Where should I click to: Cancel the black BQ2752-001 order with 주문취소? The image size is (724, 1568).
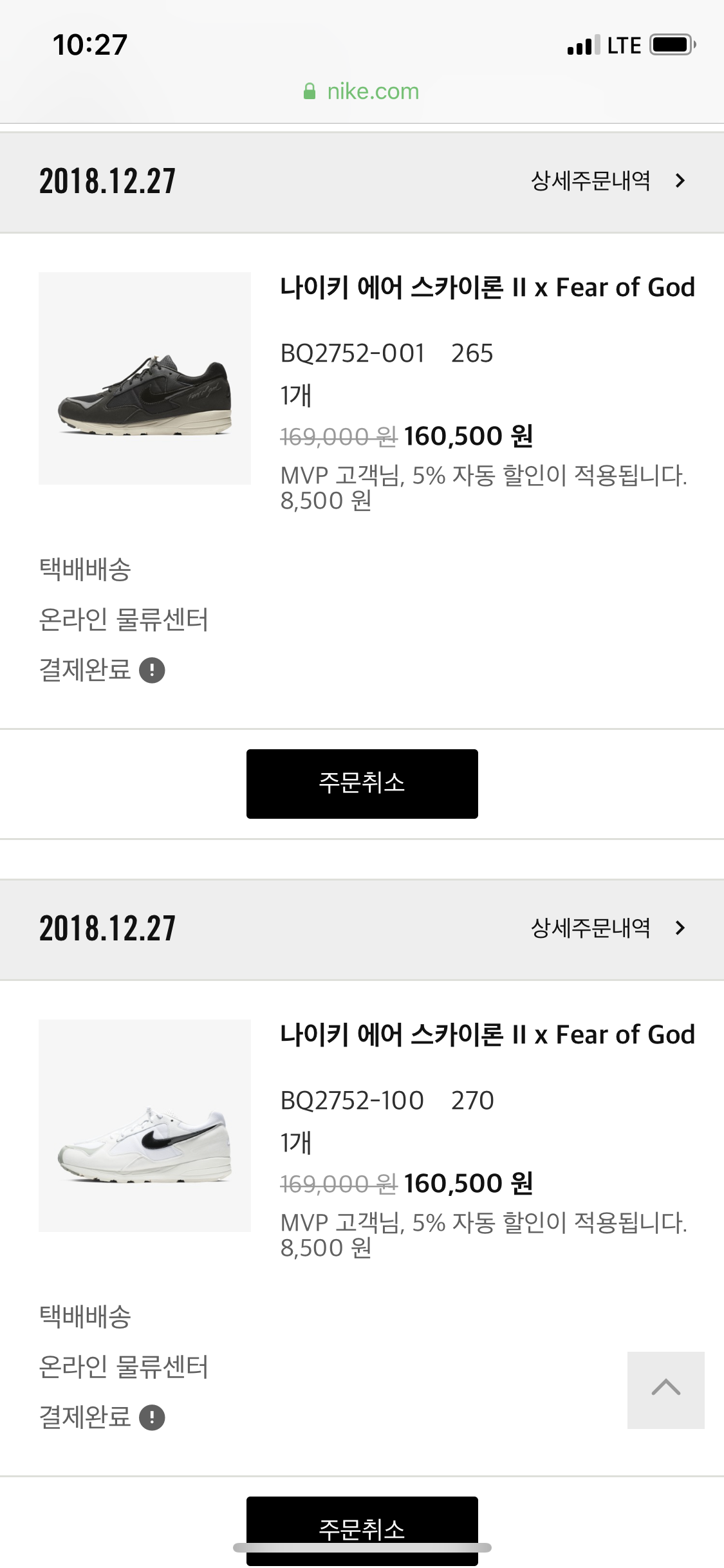(x=362, y=783)
